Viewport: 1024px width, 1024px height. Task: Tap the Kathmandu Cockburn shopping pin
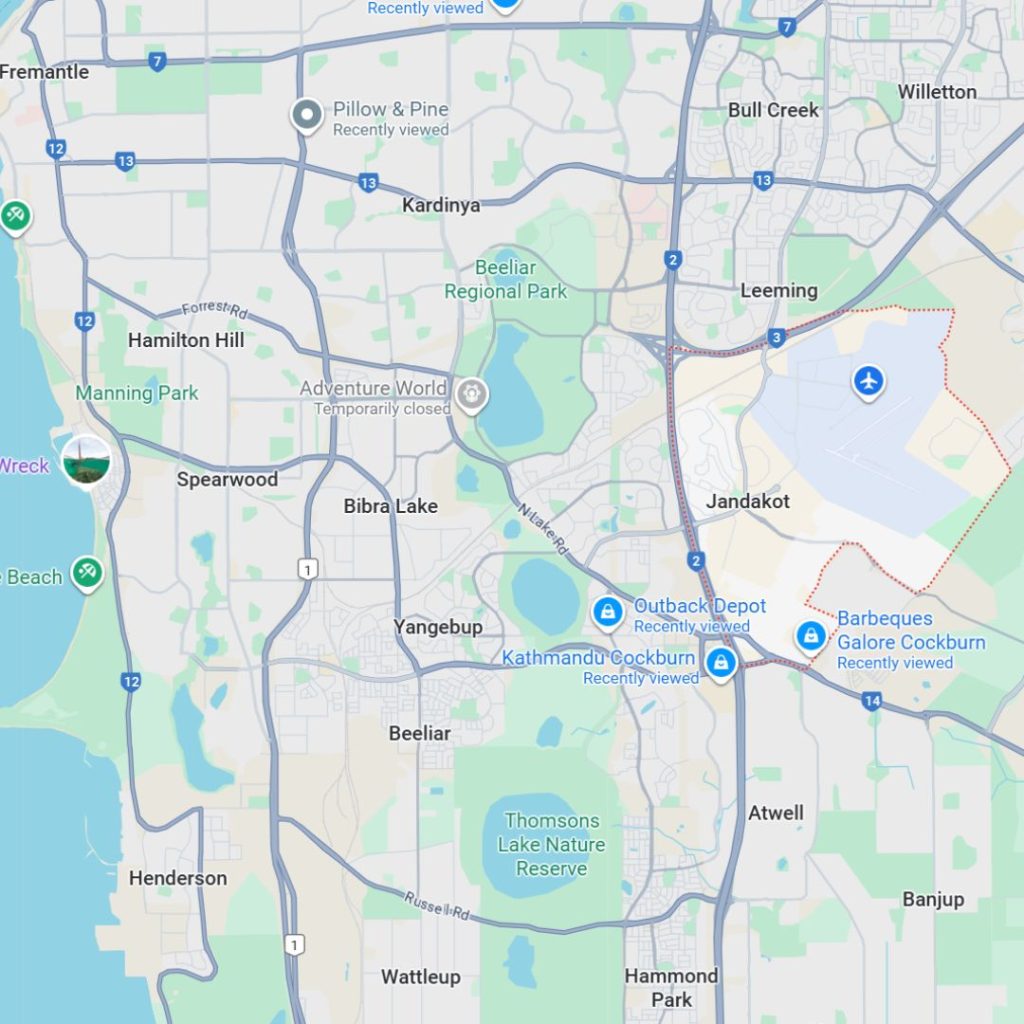pos(720,661)
